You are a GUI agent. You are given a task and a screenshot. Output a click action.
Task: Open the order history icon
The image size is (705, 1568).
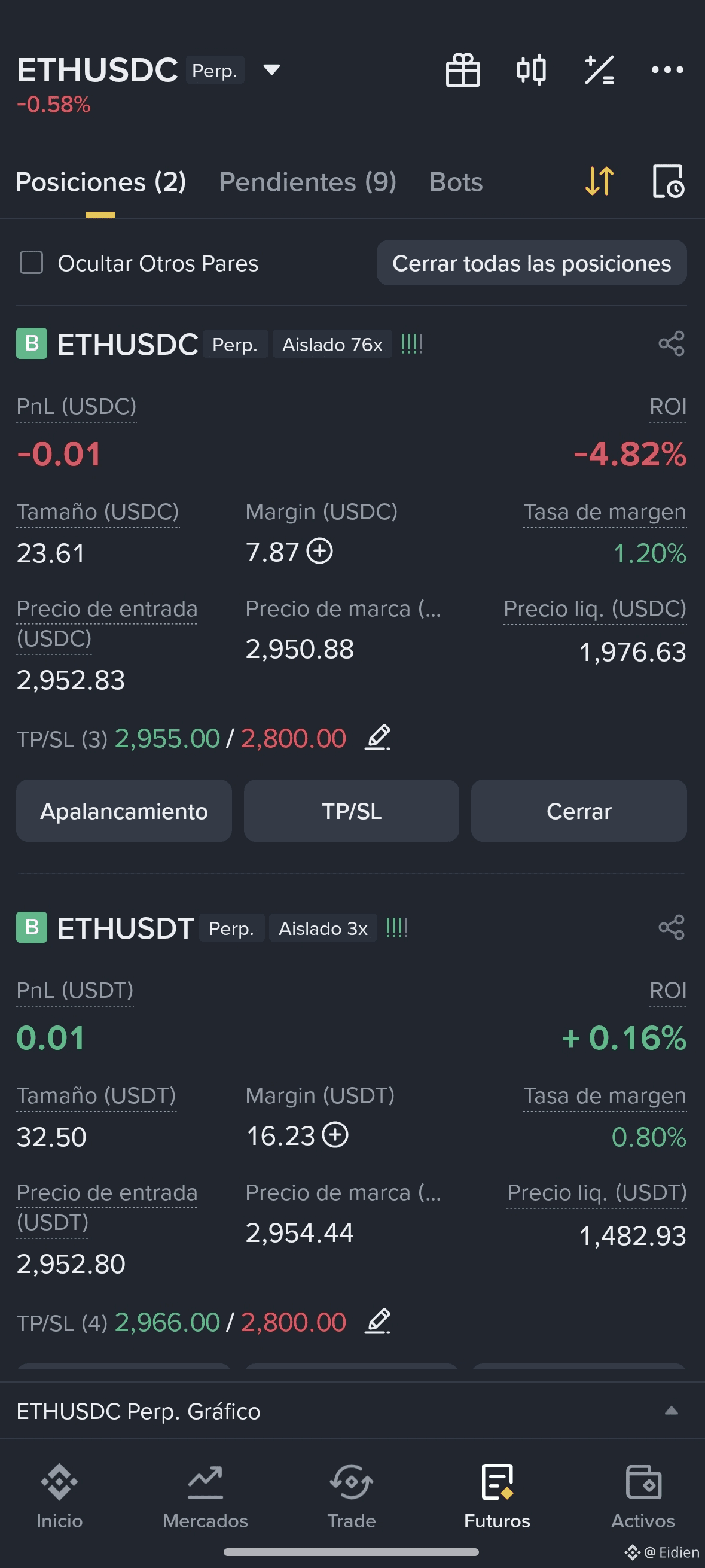pyautogui.click(x=669, y=181)
